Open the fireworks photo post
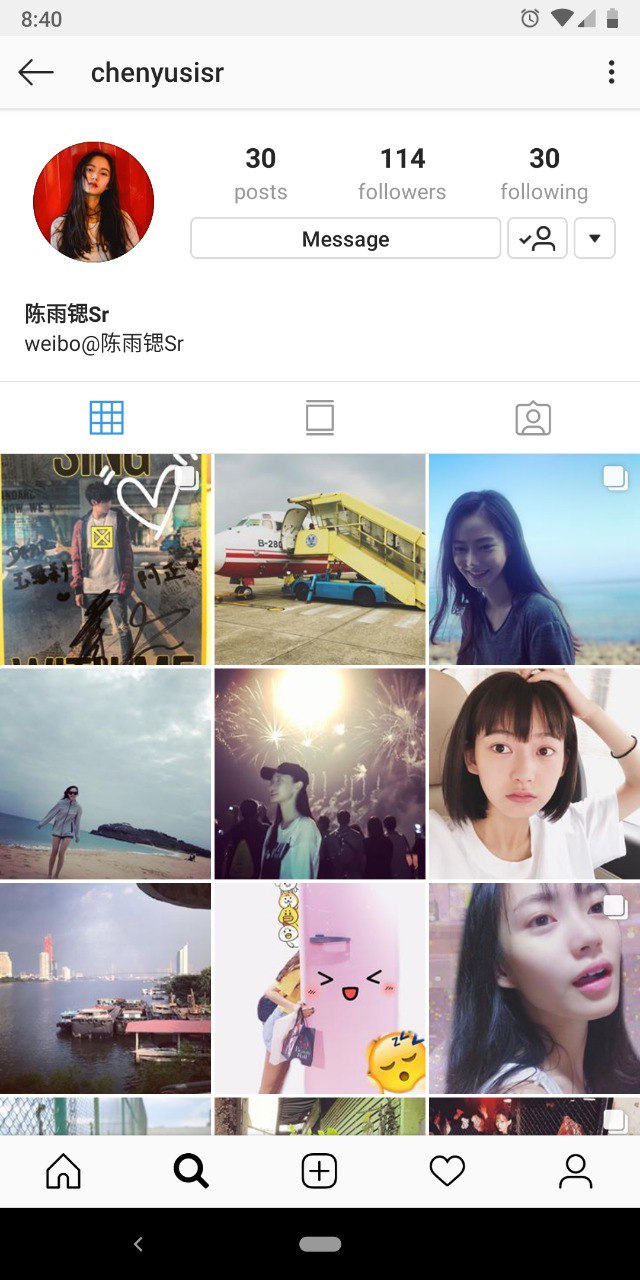The image size is (640, 1280). [x=320, y=773]
